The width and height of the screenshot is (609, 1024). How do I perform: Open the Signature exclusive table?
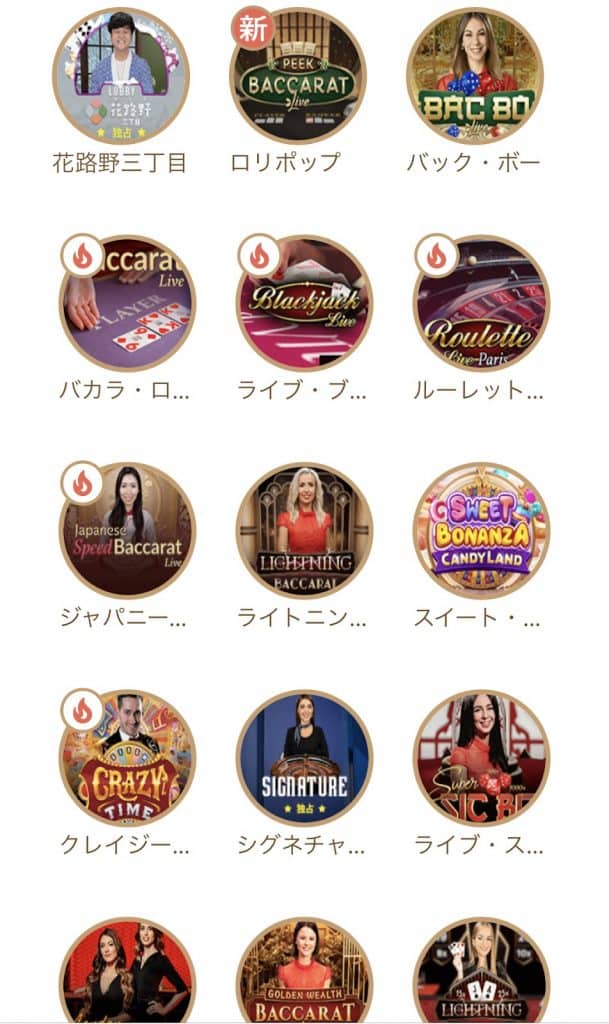click(304, 757)
